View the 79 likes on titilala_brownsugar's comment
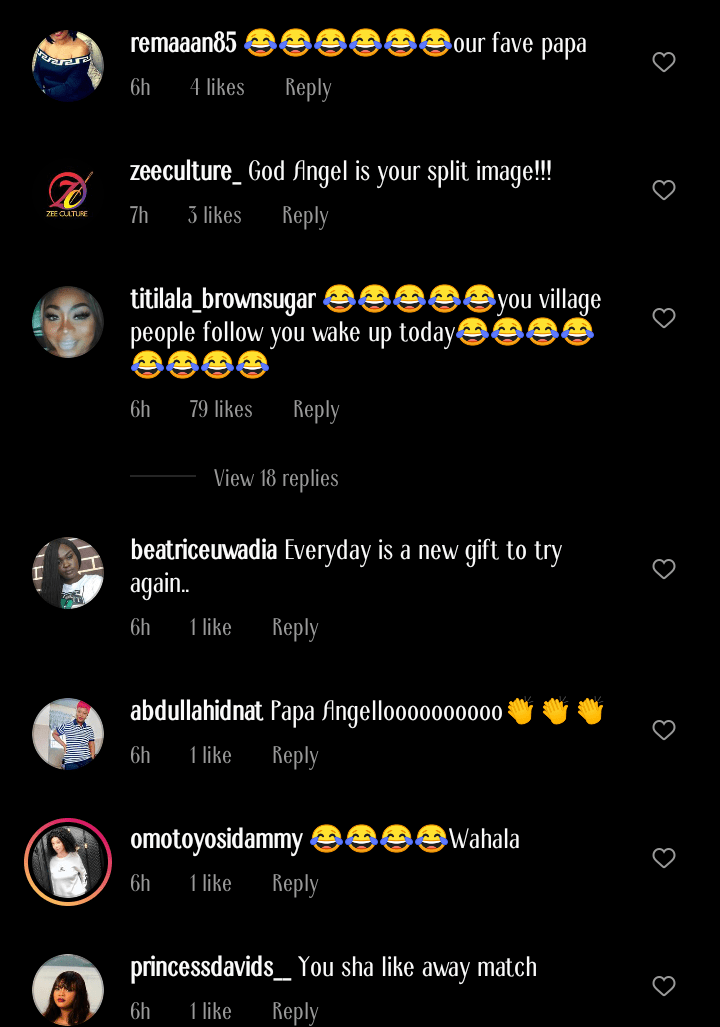This screenshot has height=1027, width=720. pyautogui.click(x=221, y=410)
